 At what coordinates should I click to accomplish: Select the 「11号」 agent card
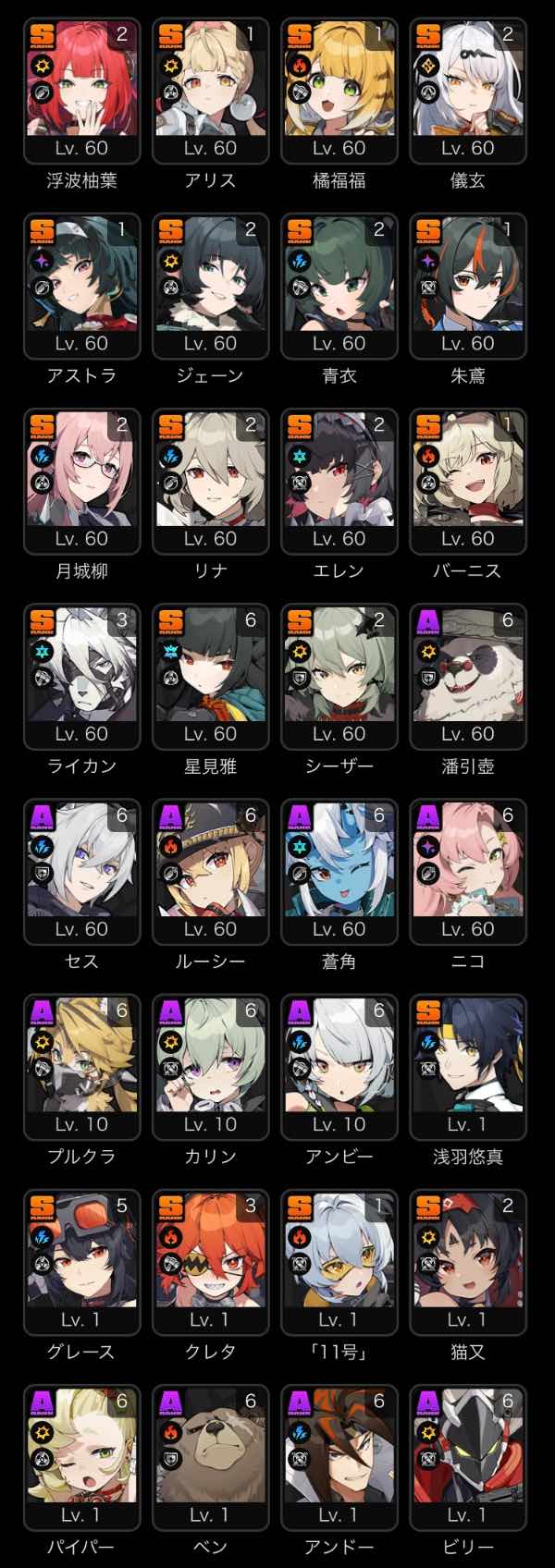(338, 1261)
